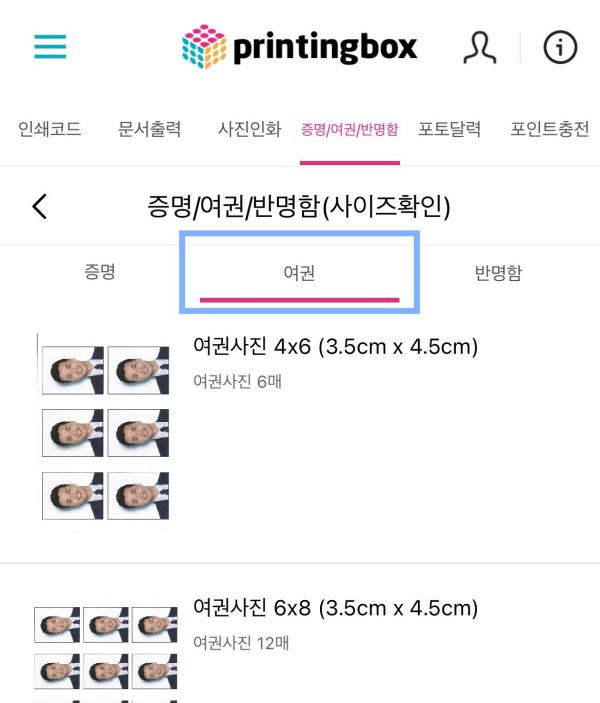The image size is (600, 703).
Task: Open the hamburger menu
Action: click(x=50, y=47)
